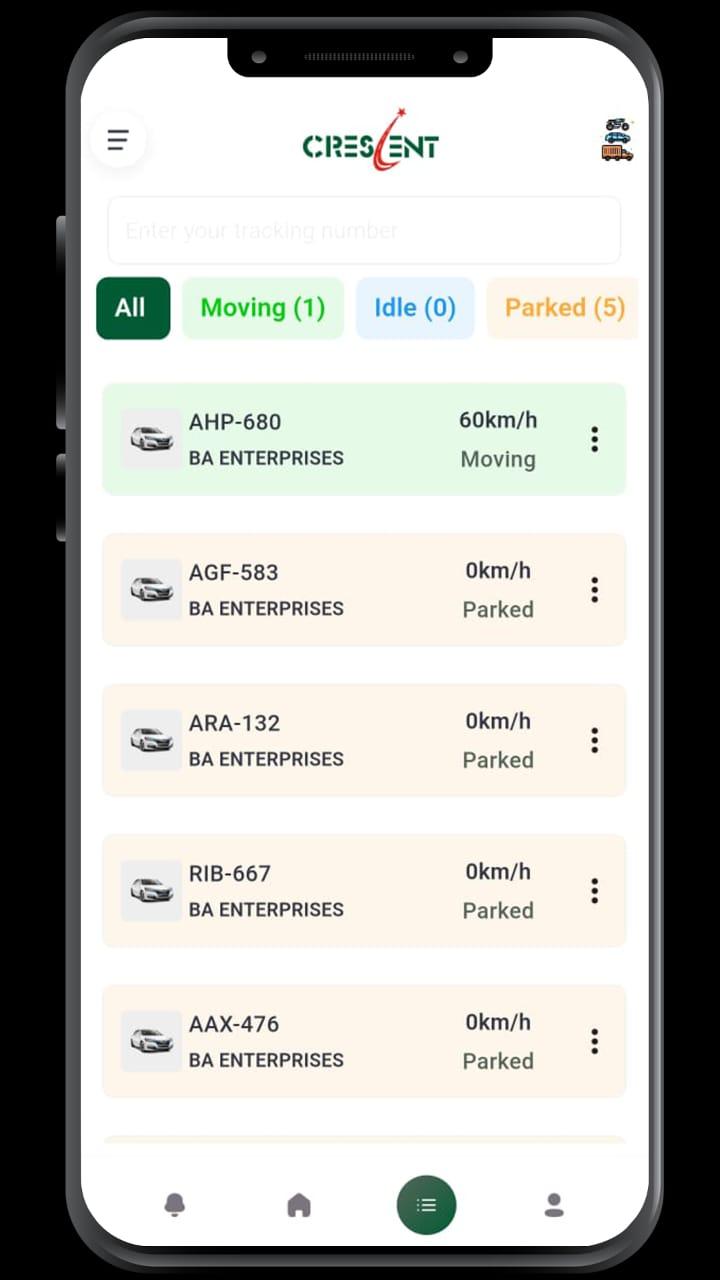This screenshot has width=720, height=1280.
Task: Open more options for AAX-476
Action: 594,1041
